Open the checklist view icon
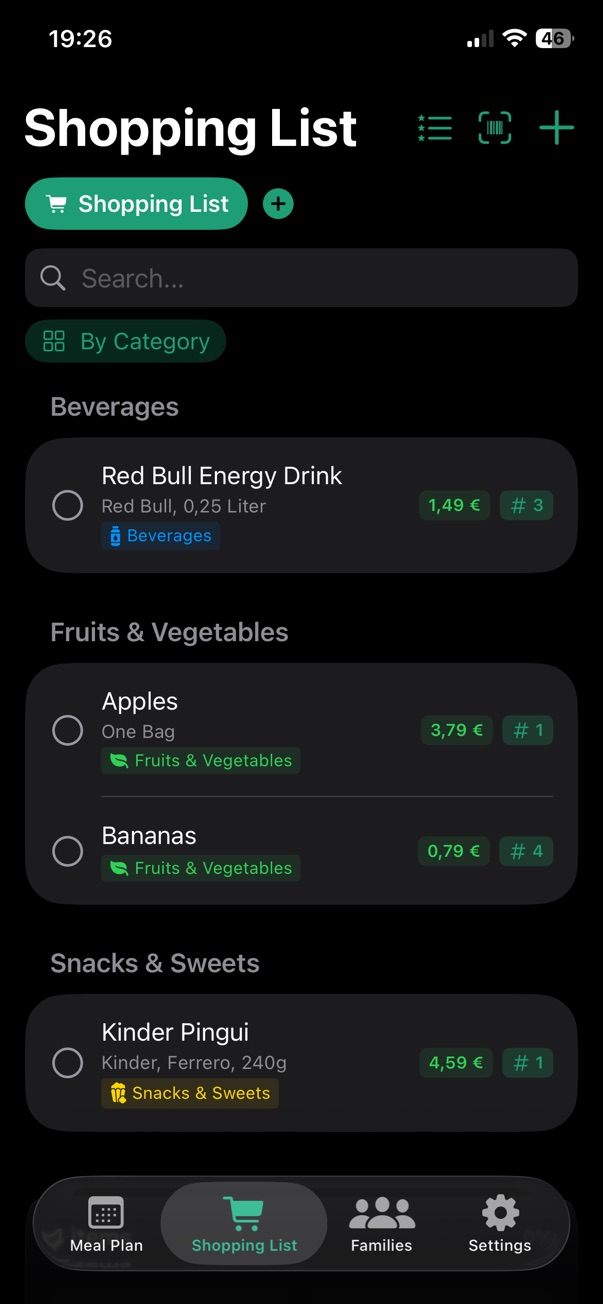The height and width of the screenshot is (1304, 603). [x=435, y=128]
